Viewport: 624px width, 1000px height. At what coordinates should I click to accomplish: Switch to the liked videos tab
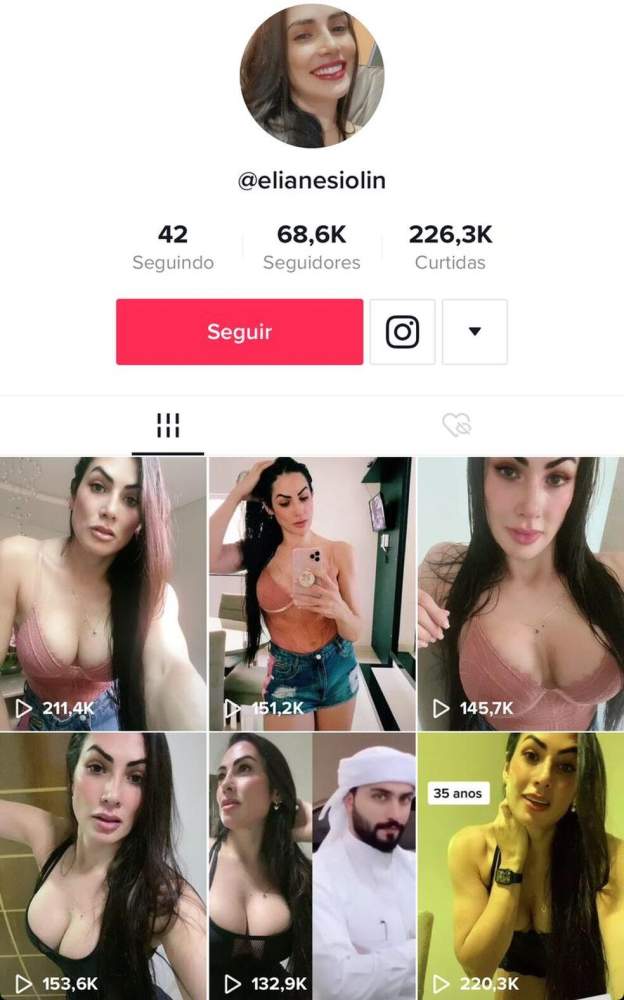[x=456, y=425]
